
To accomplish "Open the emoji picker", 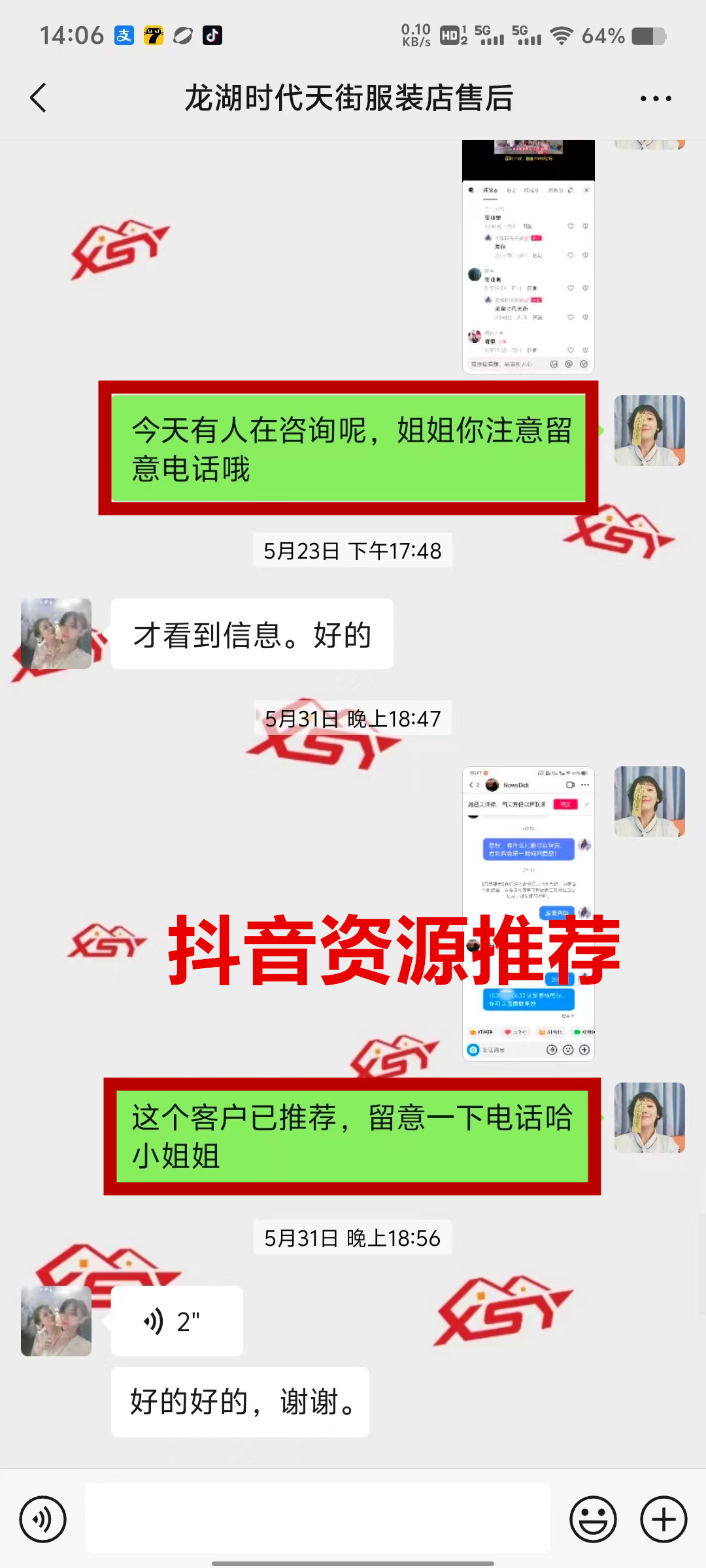I will coord(593,1519).
